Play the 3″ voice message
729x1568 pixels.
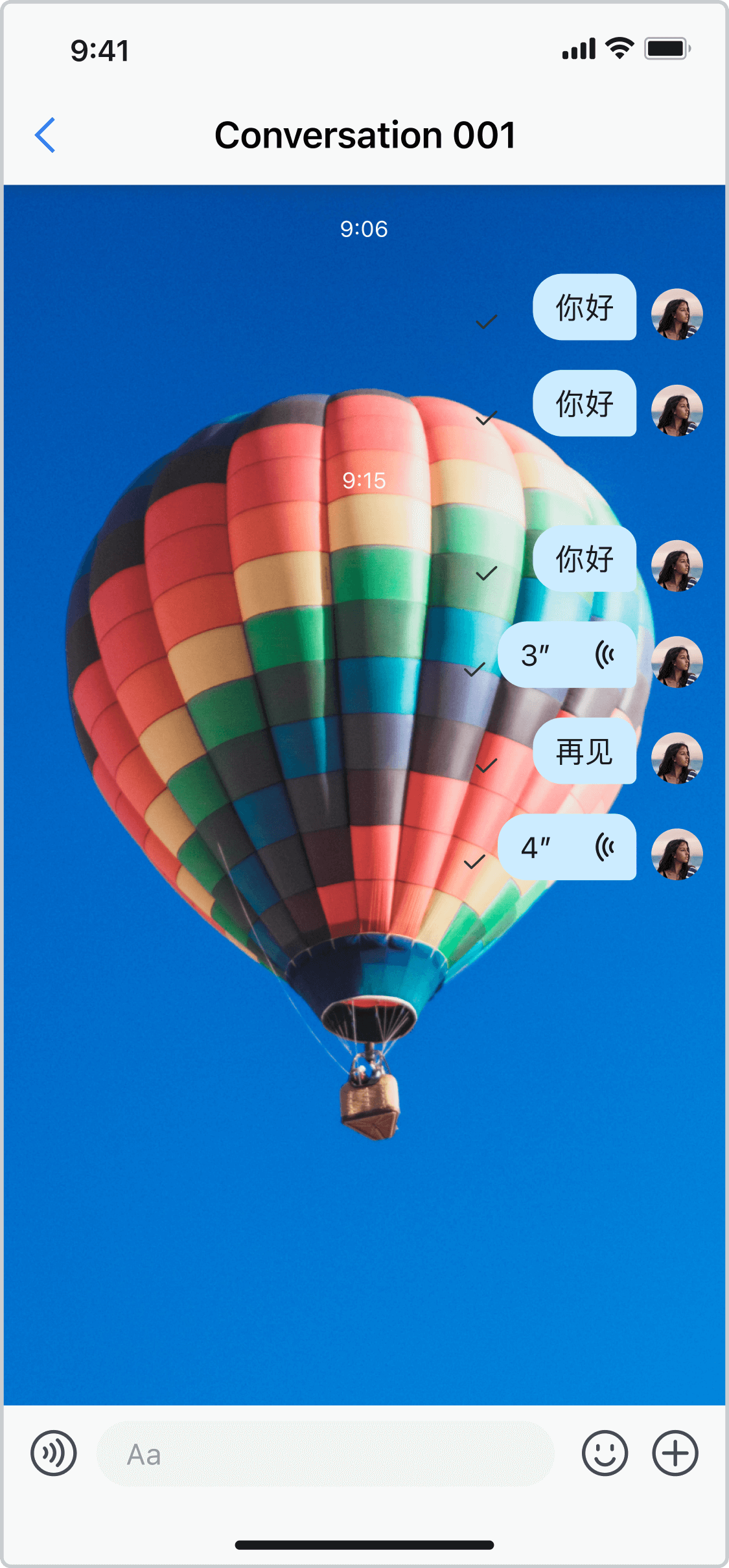[x=567, y=655]
